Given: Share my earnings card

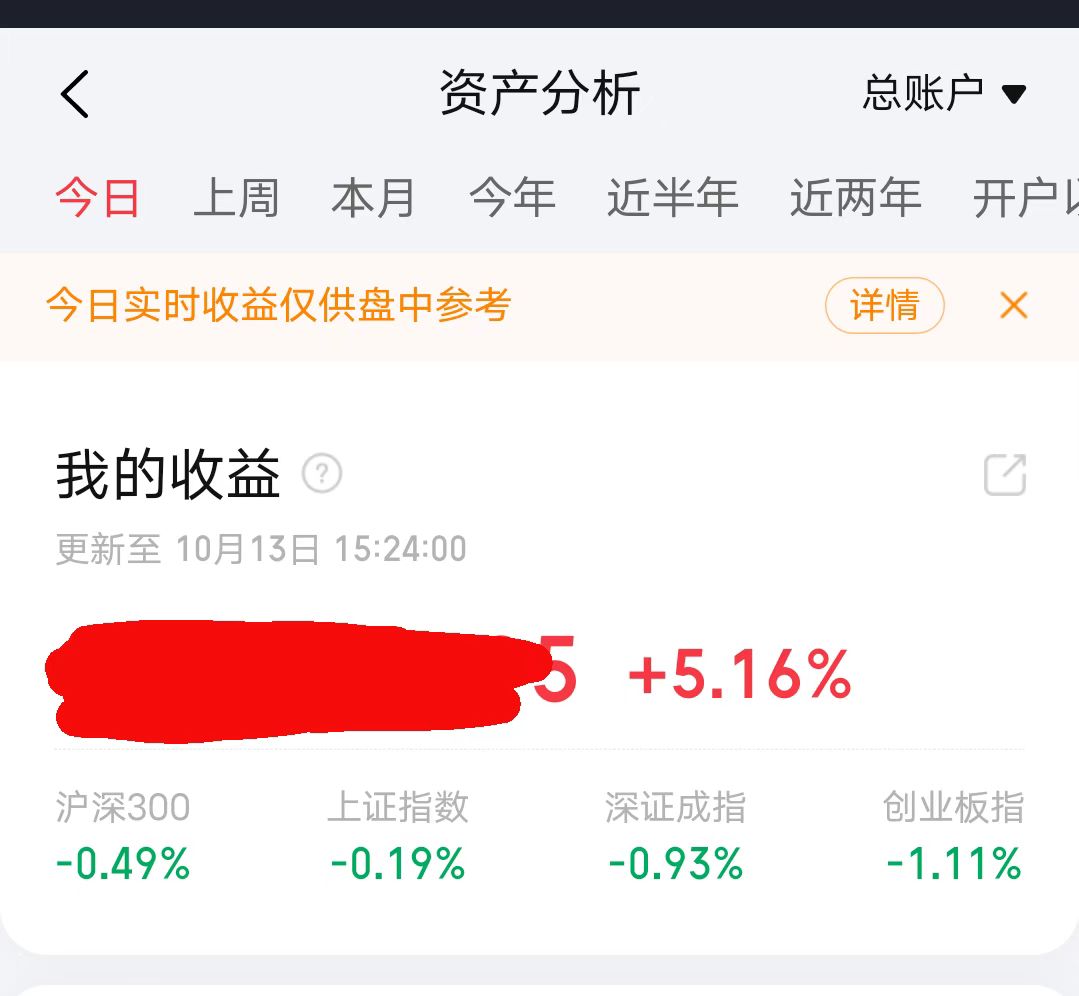Looking at the screenshot, I should click(1005, 475).
